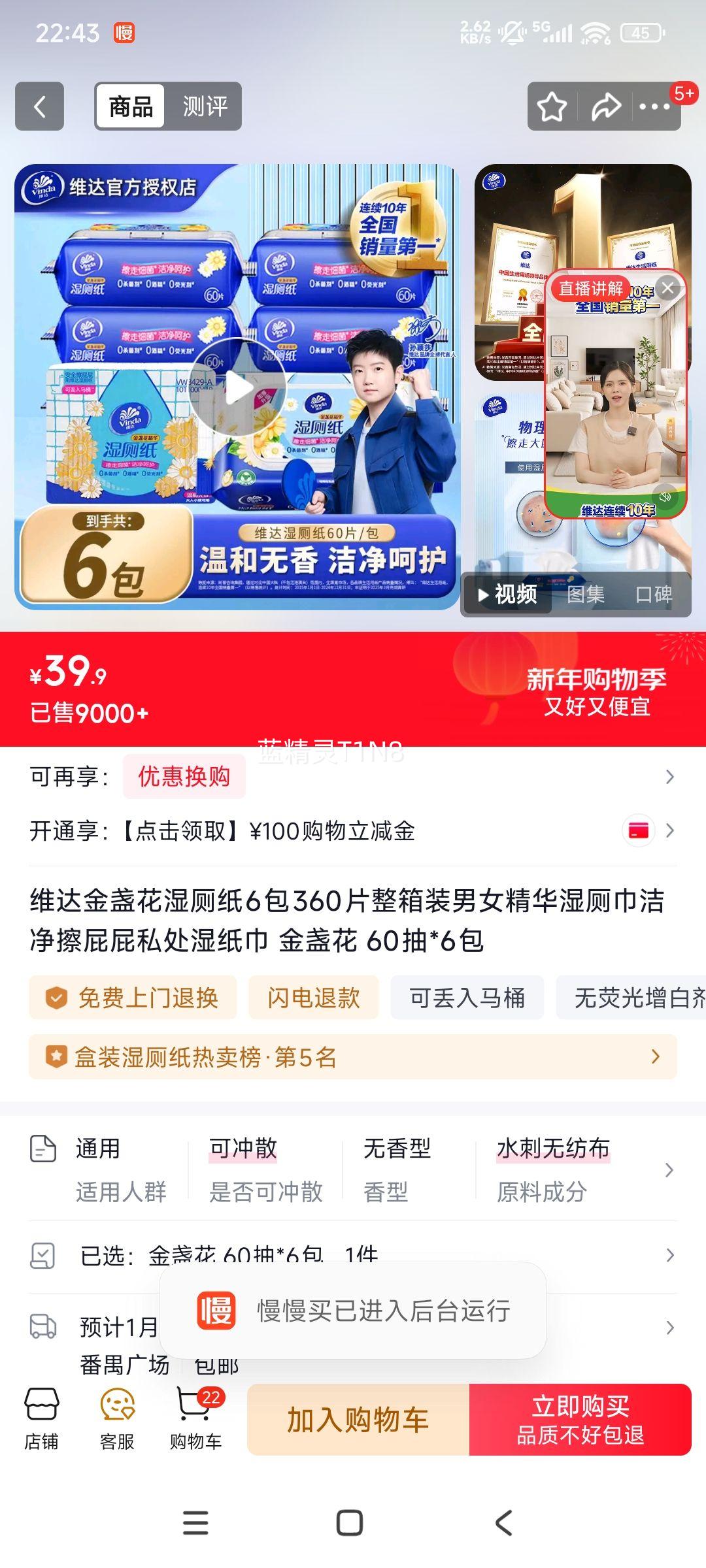Favorite this product with the star icon

point(551,106)
